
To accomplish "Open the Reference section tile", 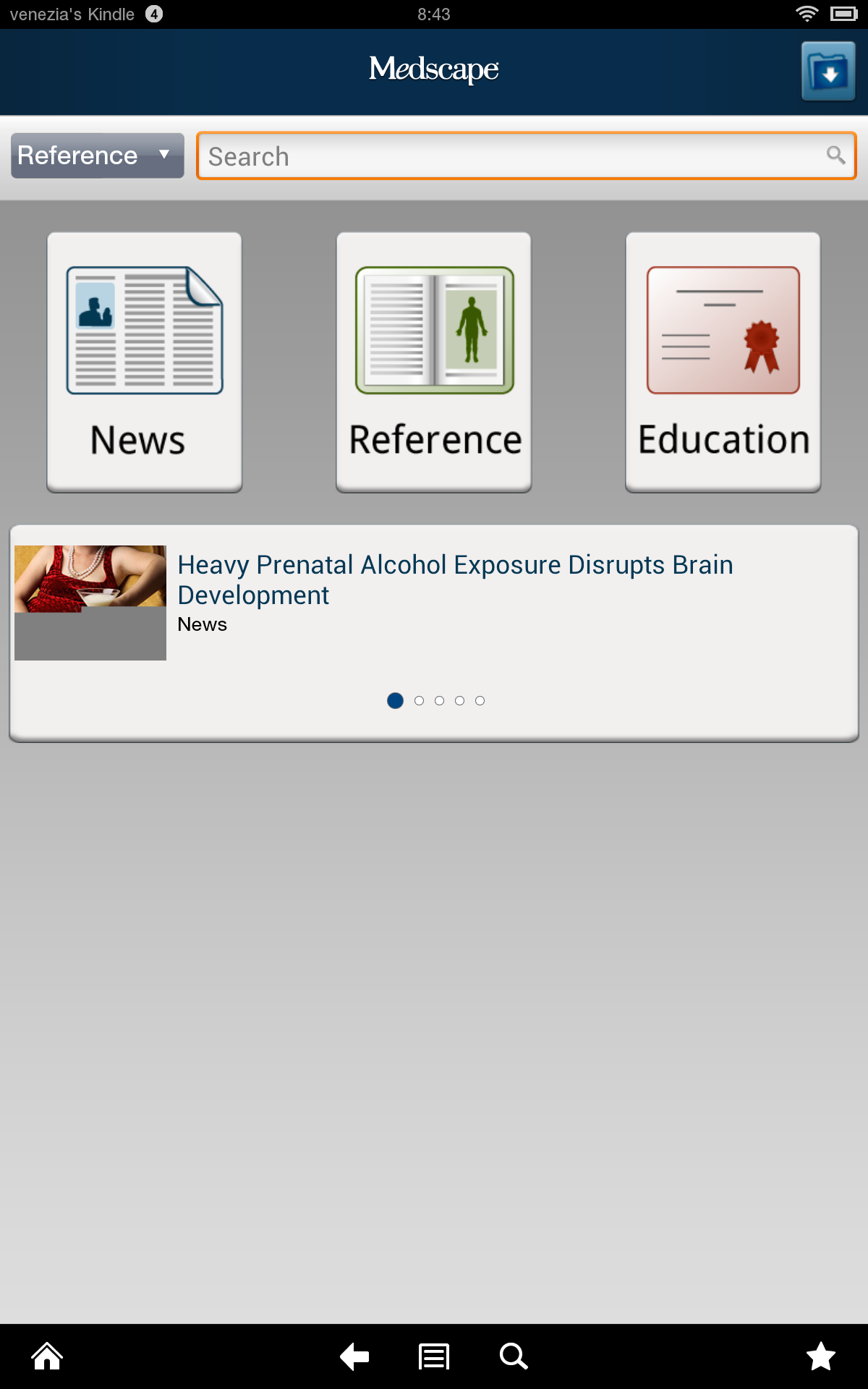I will (434, 362).
